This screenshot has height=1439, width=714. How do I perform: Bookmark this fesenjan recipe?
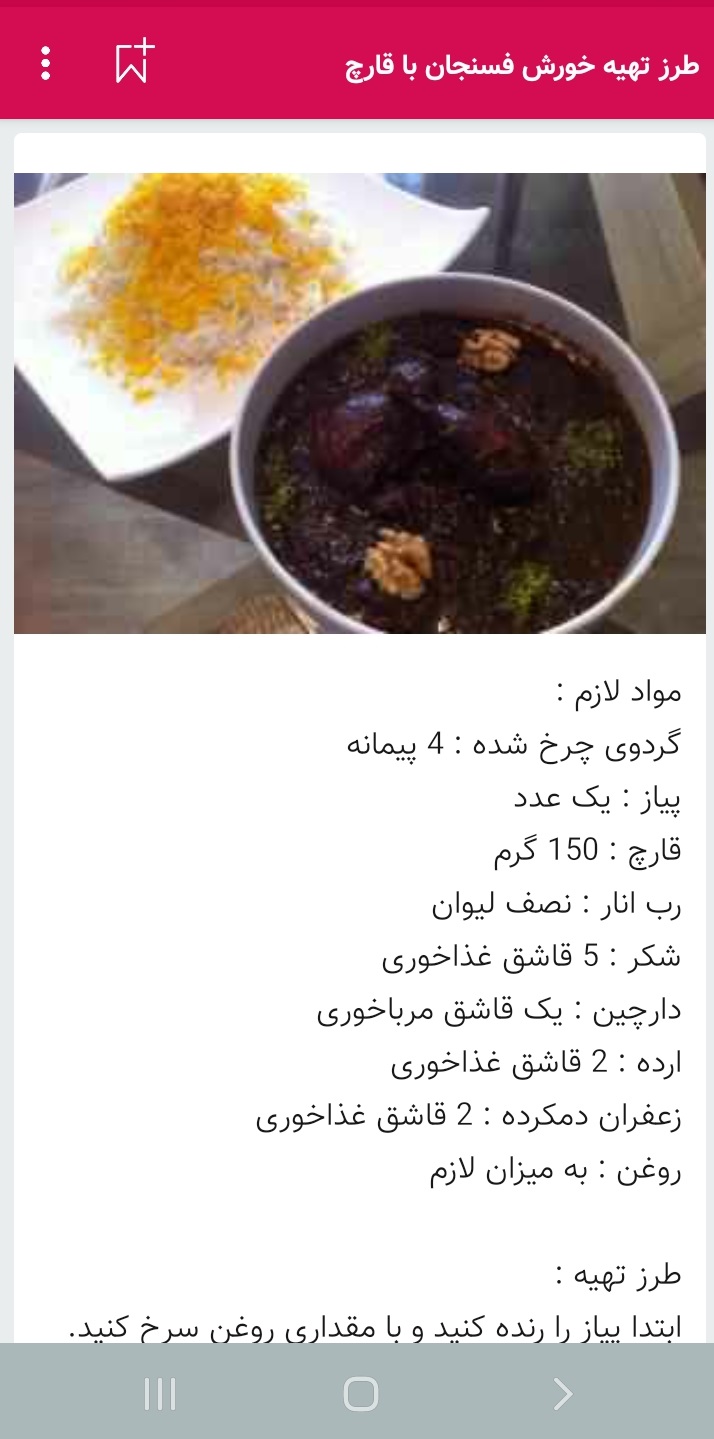[x=134, y=62]
